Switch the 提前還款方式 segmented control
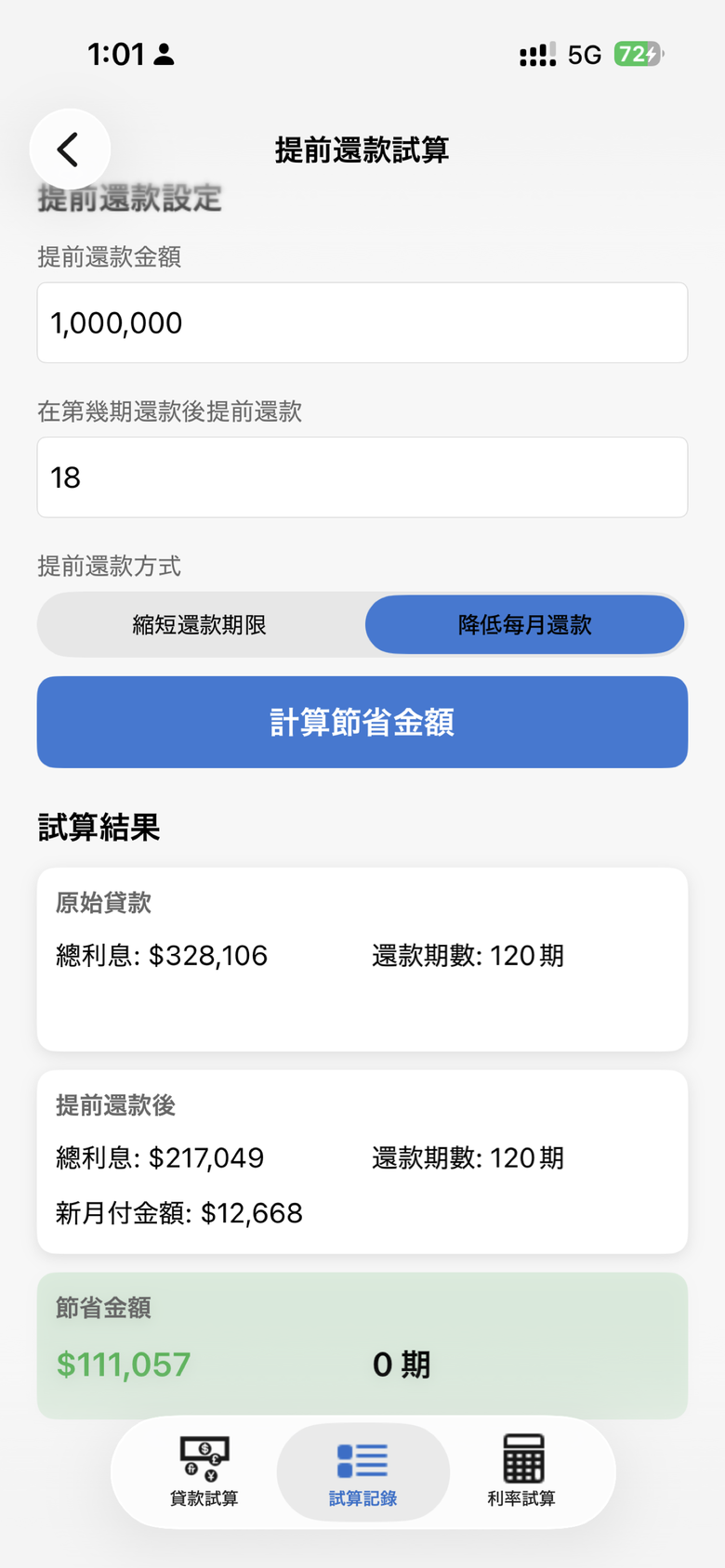The height and width of the screenshot is (1568, 725). (x=362, y=624)
